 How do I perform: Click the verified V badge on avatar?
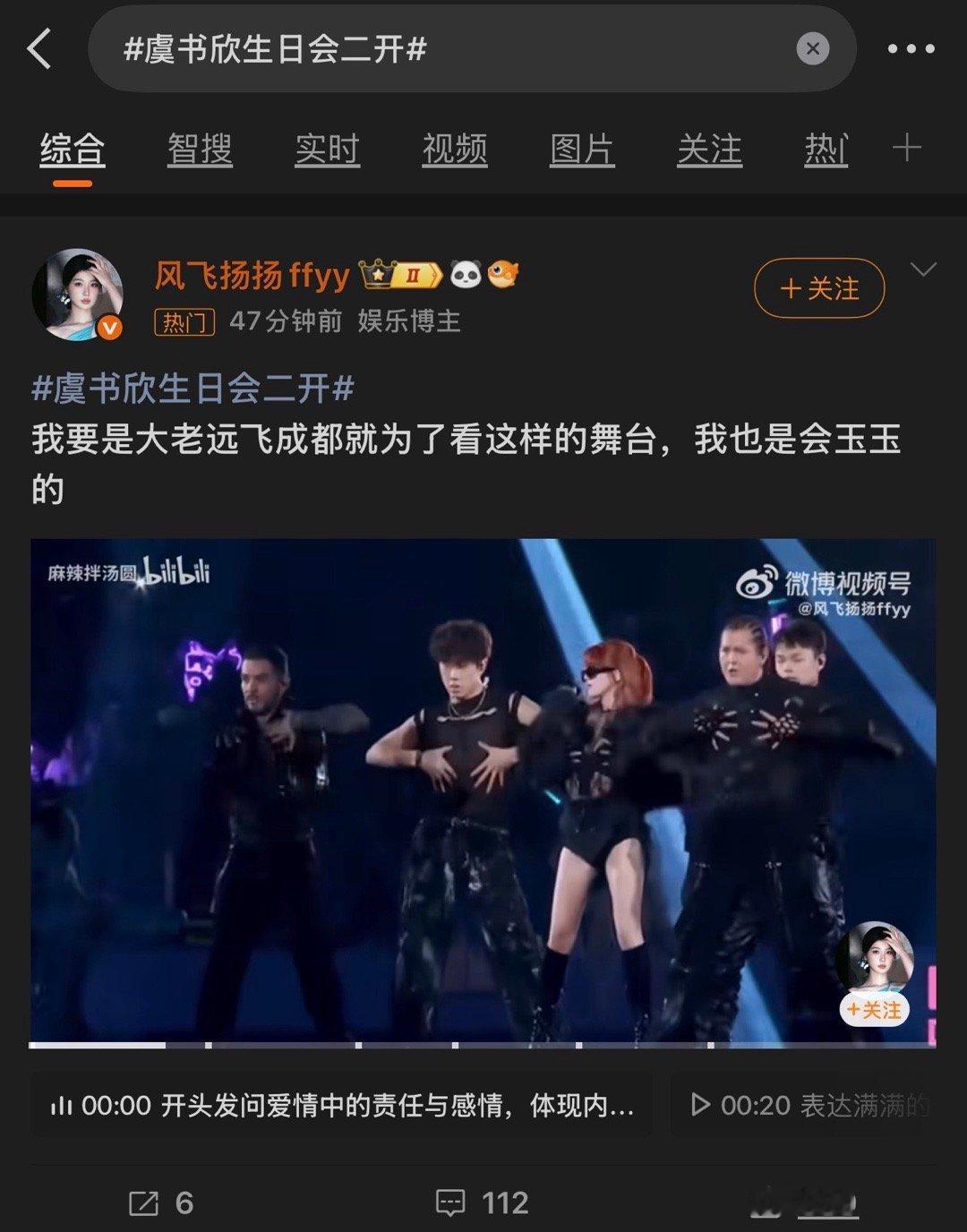109,328
